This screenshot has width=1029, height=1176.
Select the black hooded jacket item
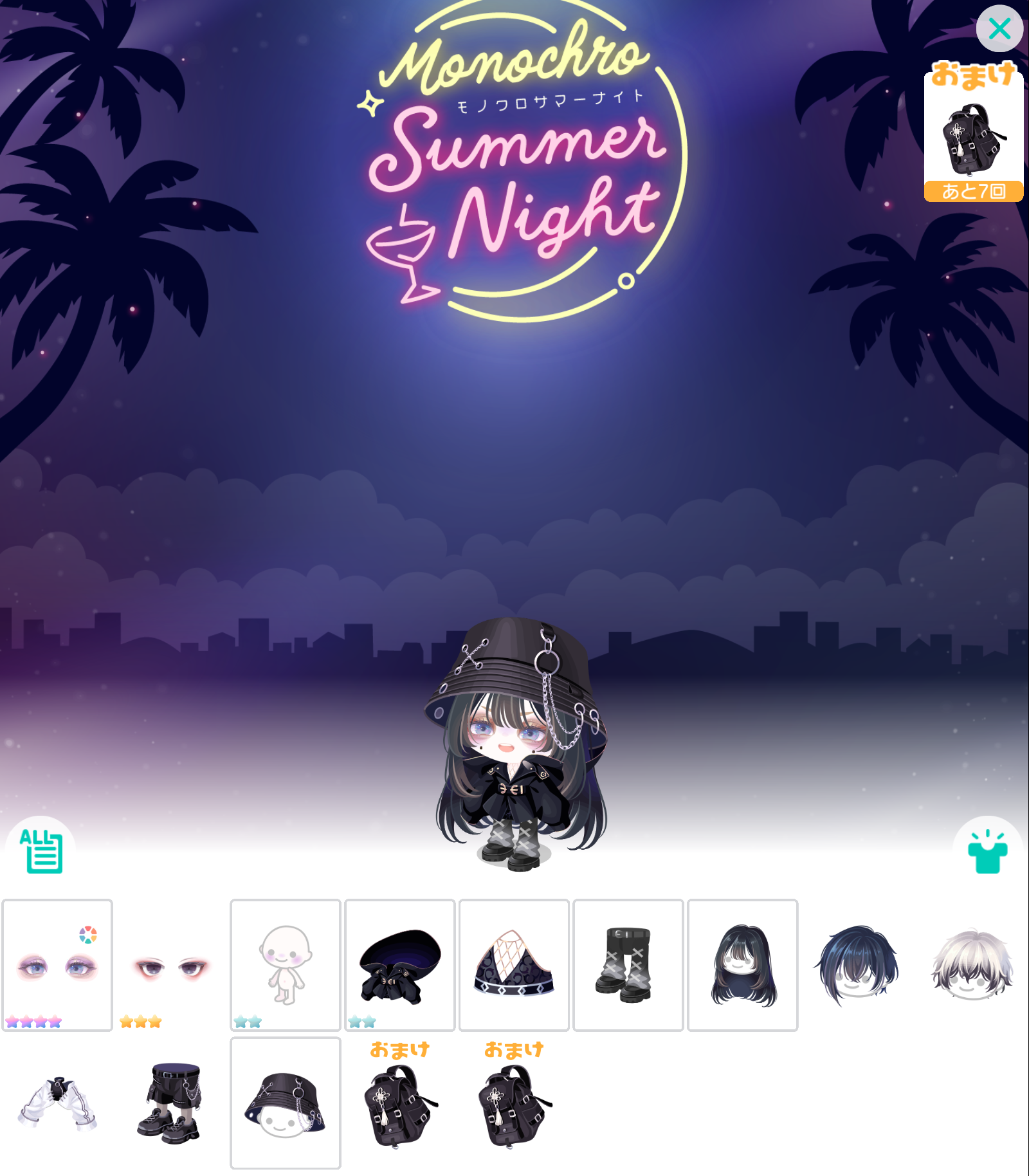(x=400, y=965)
